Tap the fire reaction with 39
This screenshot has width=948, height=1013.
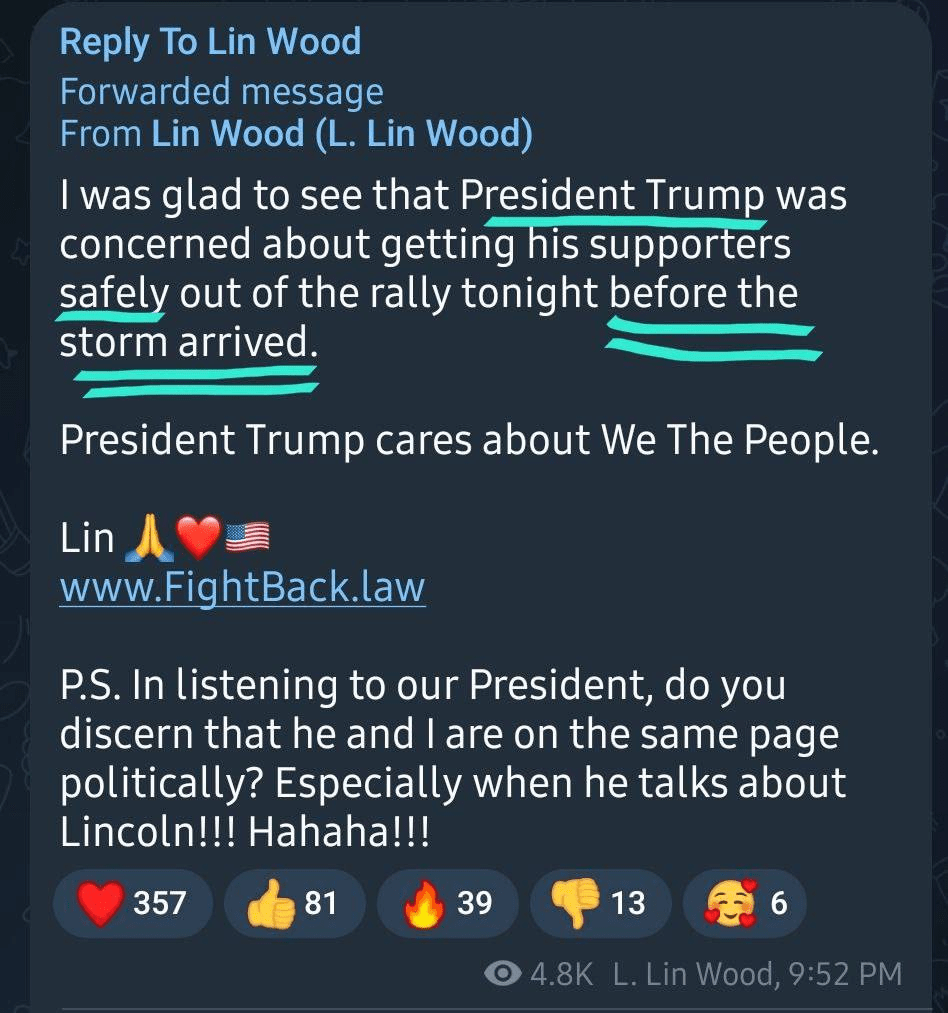pos(449,903)
